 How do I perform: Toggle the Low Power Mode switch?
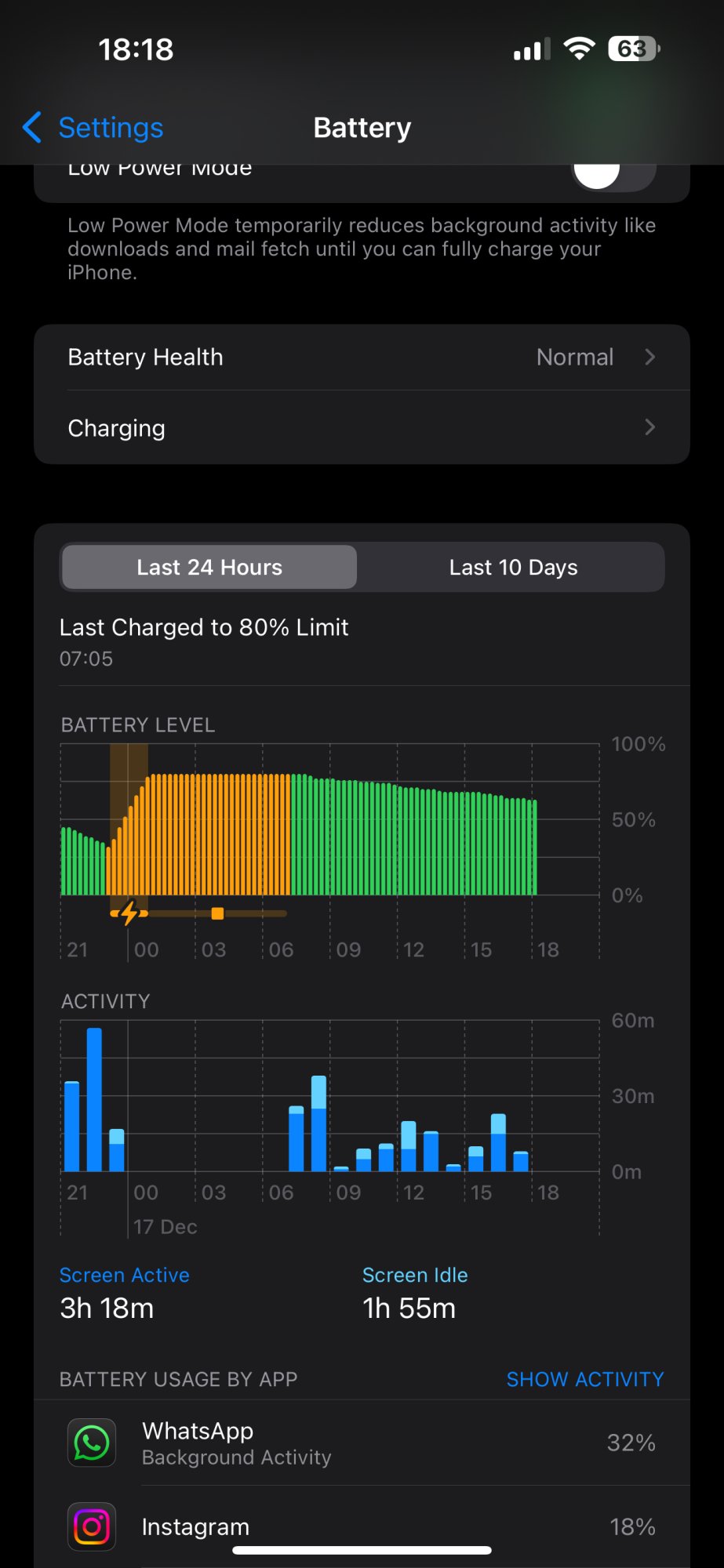click(x=613, y=174)
